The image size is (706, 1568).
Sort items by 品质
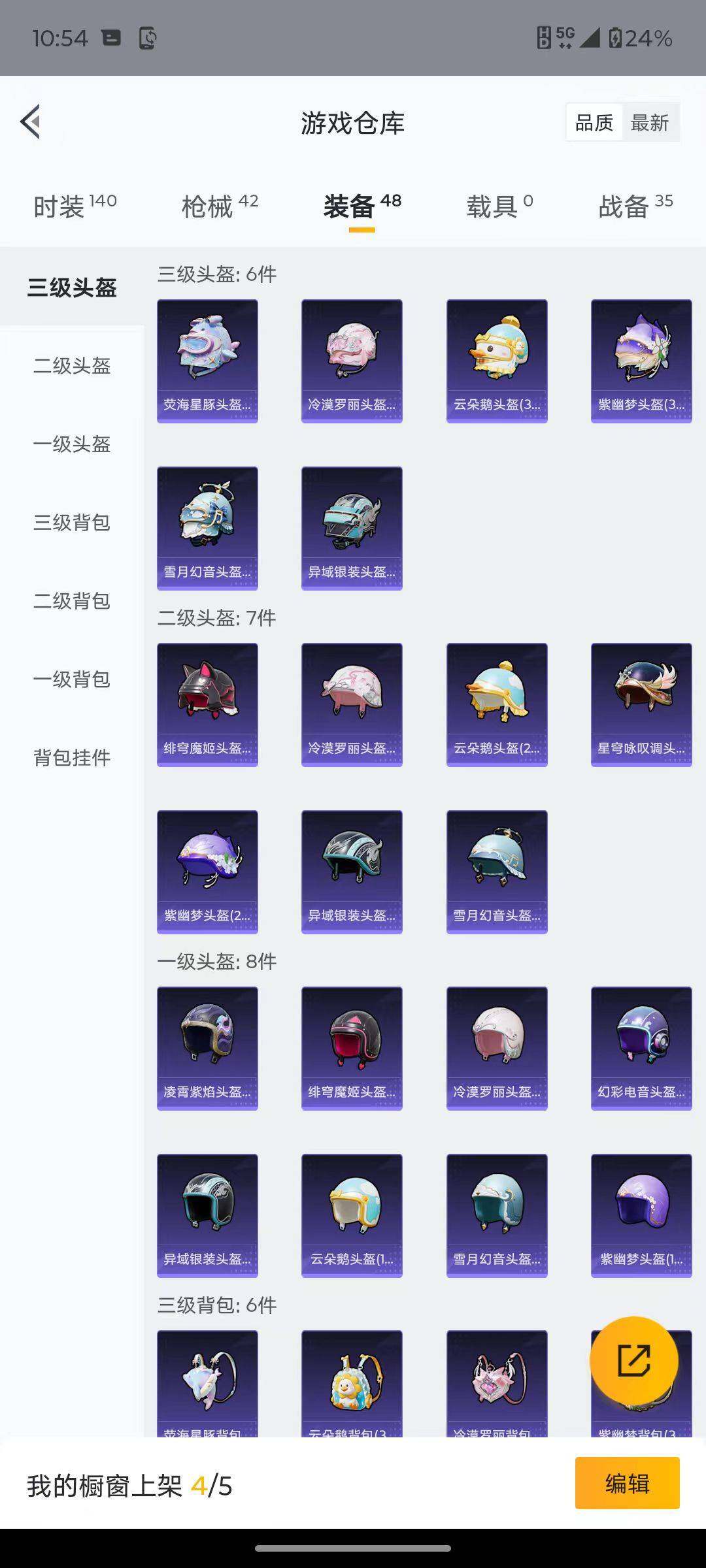tap(594, 123)
